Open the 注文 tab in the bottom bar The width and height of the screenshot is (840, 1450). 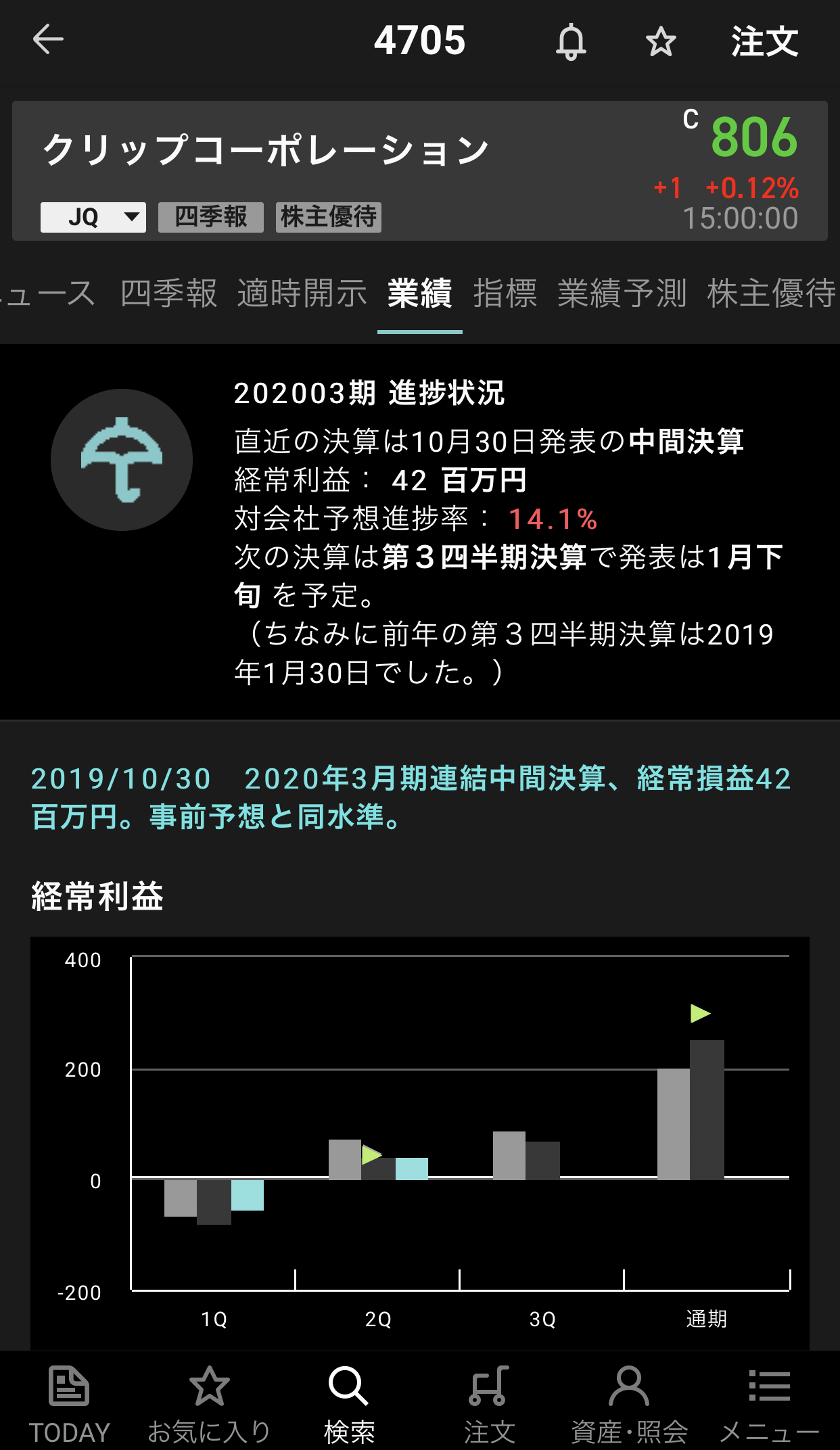pyautogui.click(x=489, y=1403)
